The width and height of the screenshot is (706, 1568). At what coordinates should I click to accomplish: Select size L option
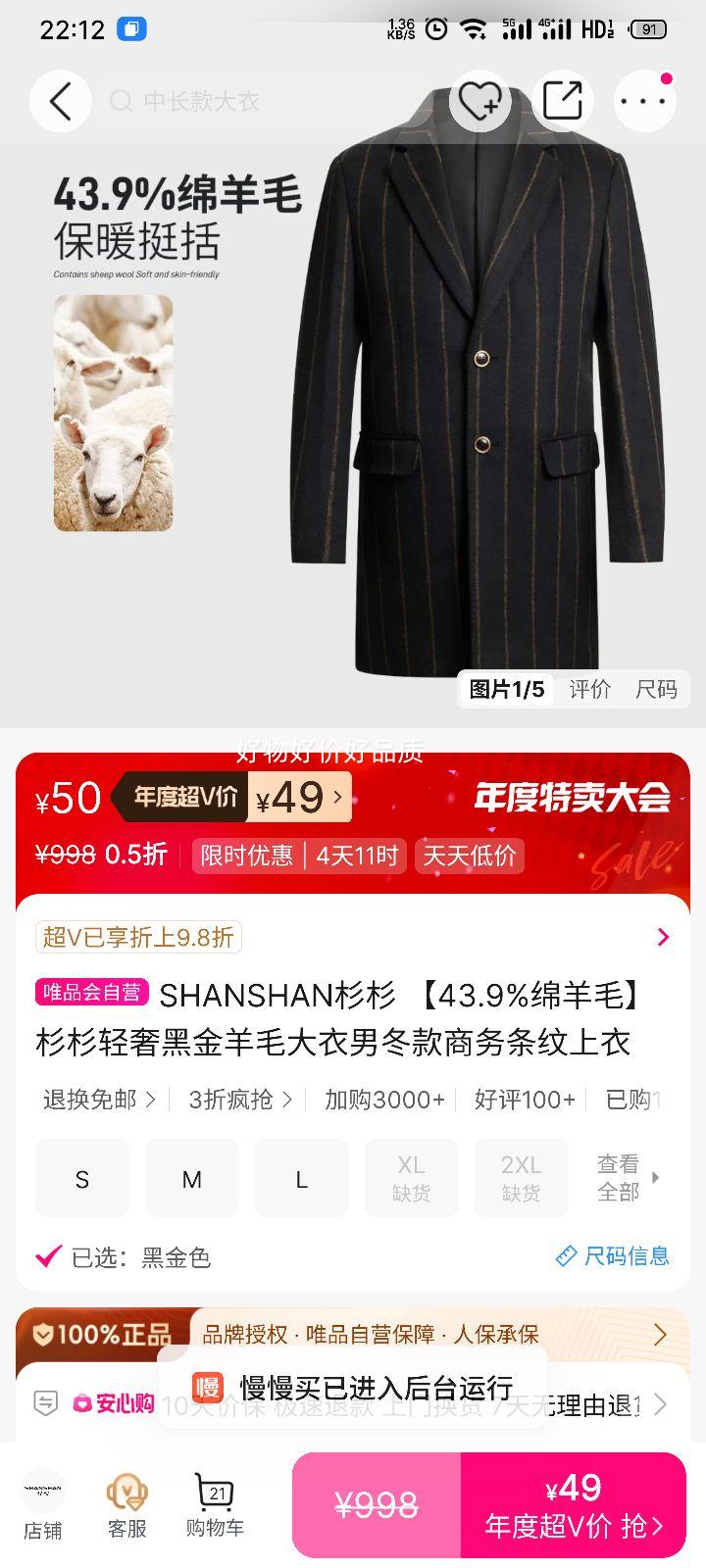click(x=301, y=1178)
